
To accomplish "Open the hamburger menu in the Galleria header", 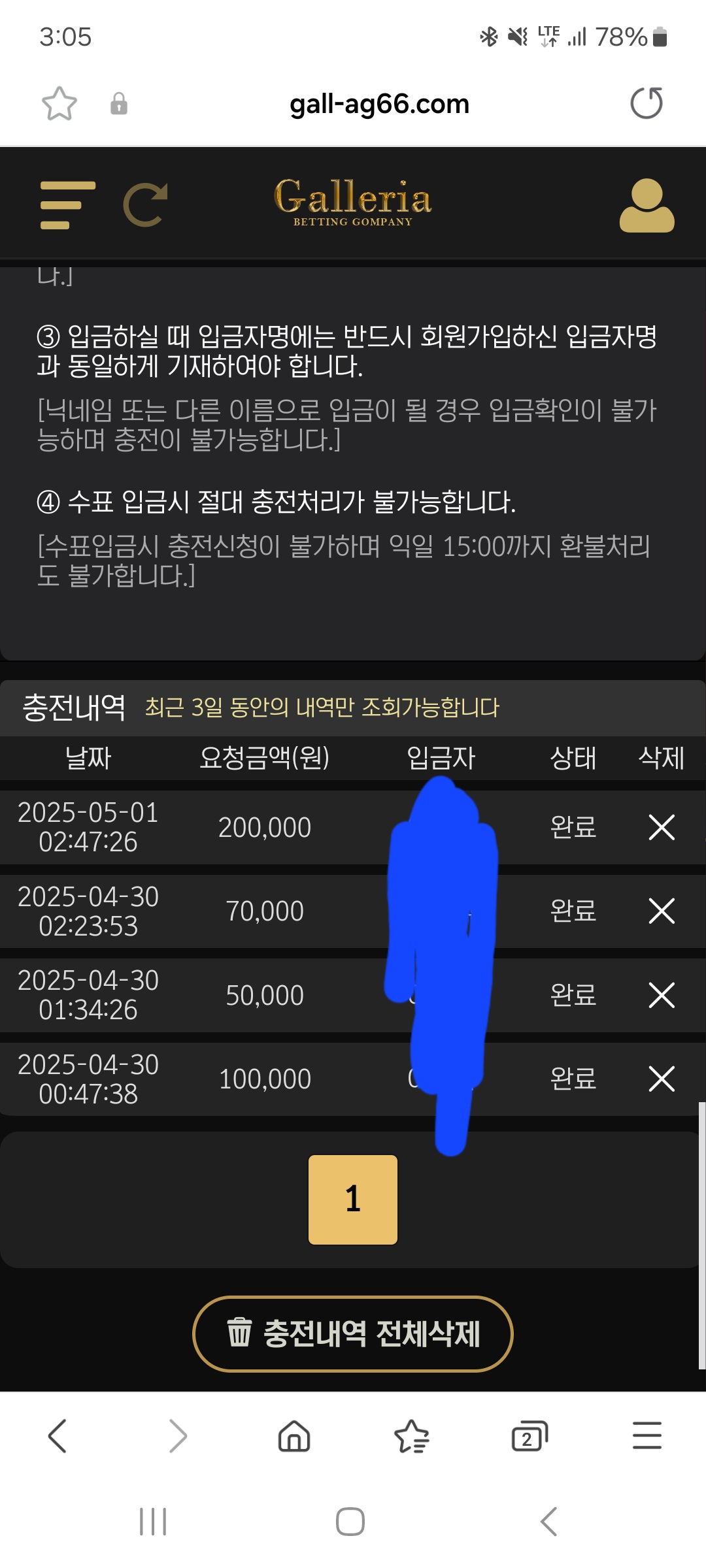I will [x=67, y=205].
